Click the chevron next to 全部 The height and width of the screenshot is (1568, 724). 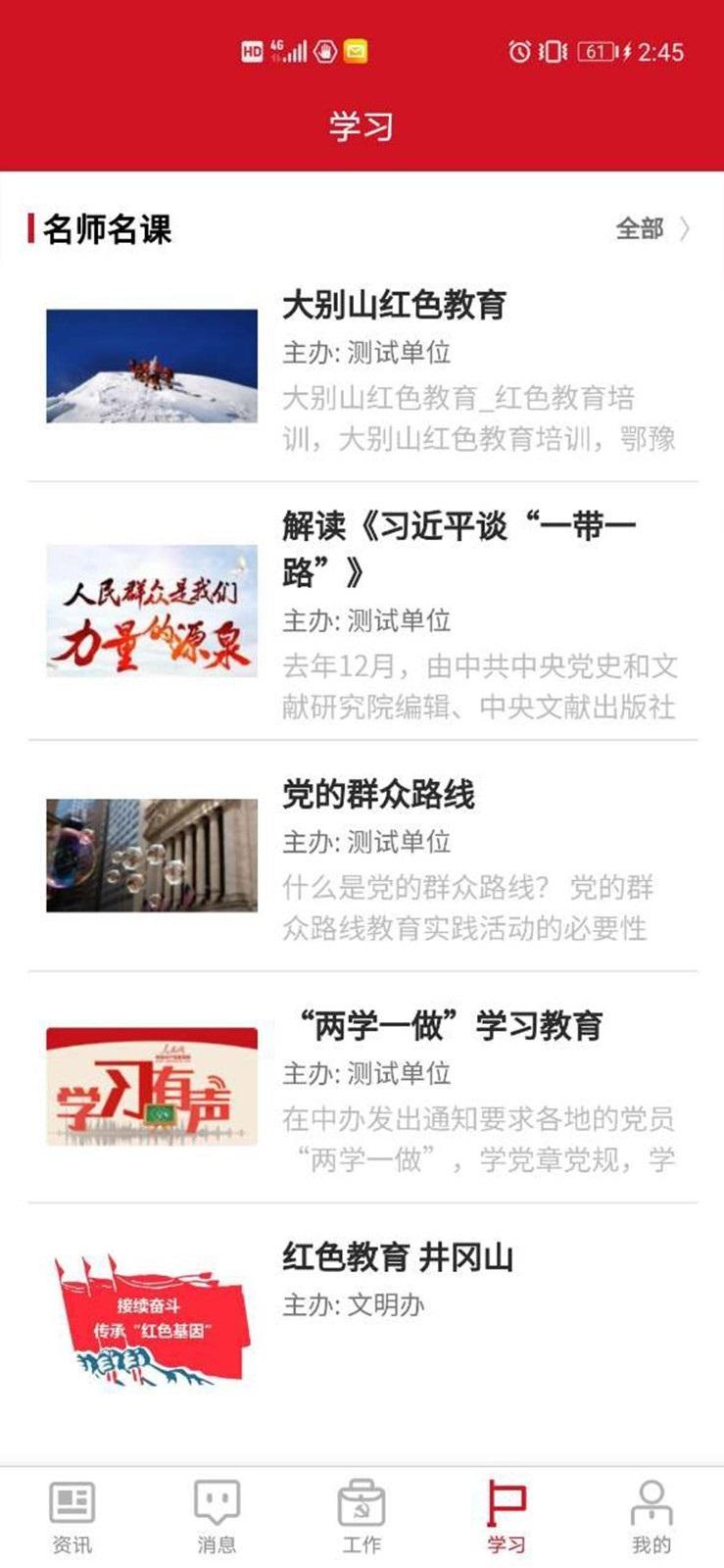(x=687, y=231)
